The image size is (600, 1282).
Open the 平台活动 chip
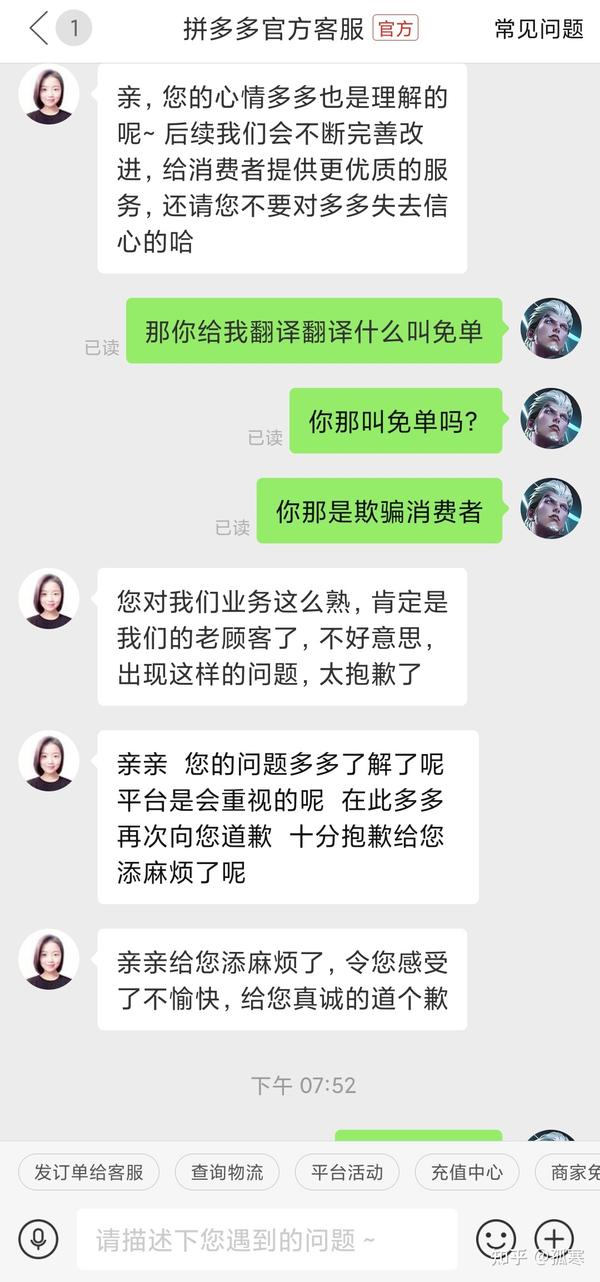347,1172
